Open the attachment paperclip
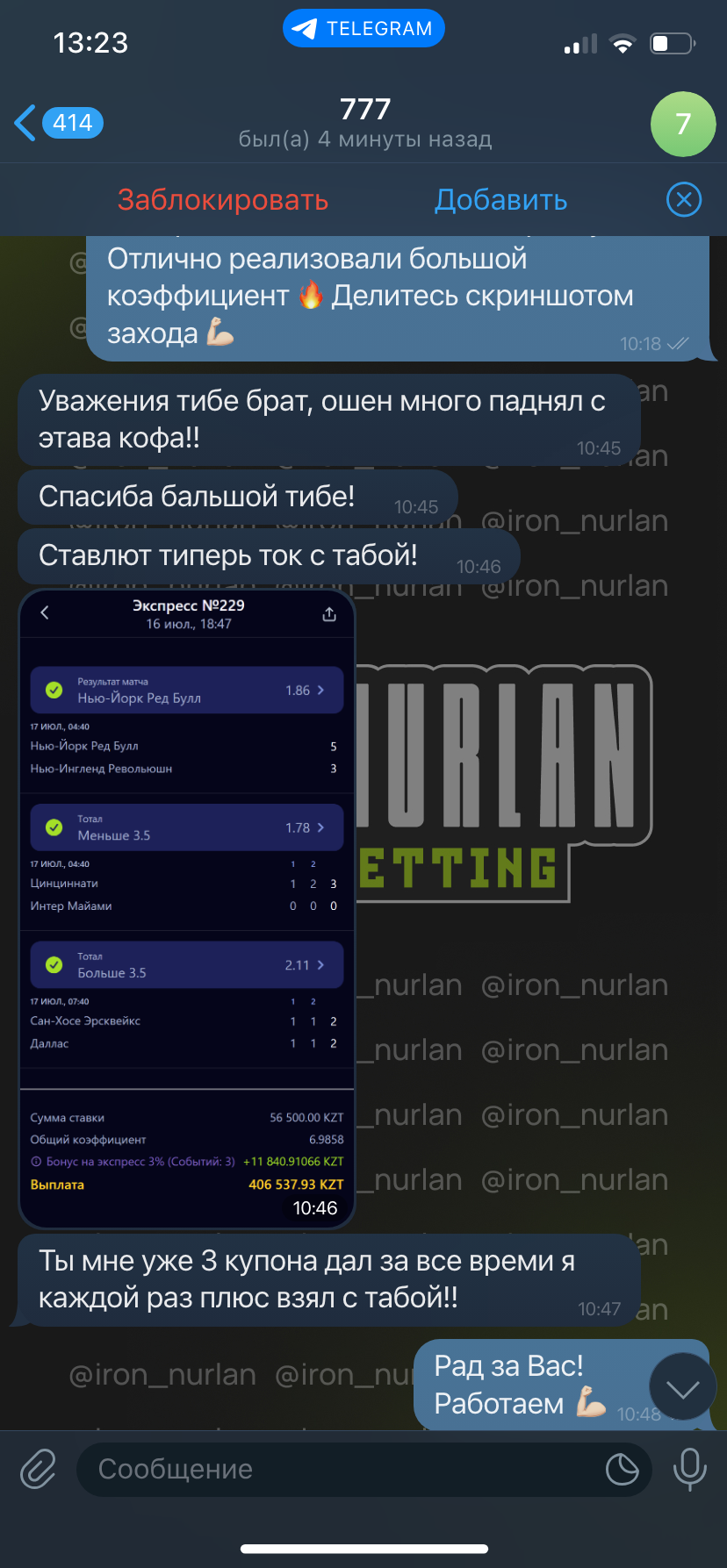The height and width of the screenshot is (1568, 727). click(39, 1469)
